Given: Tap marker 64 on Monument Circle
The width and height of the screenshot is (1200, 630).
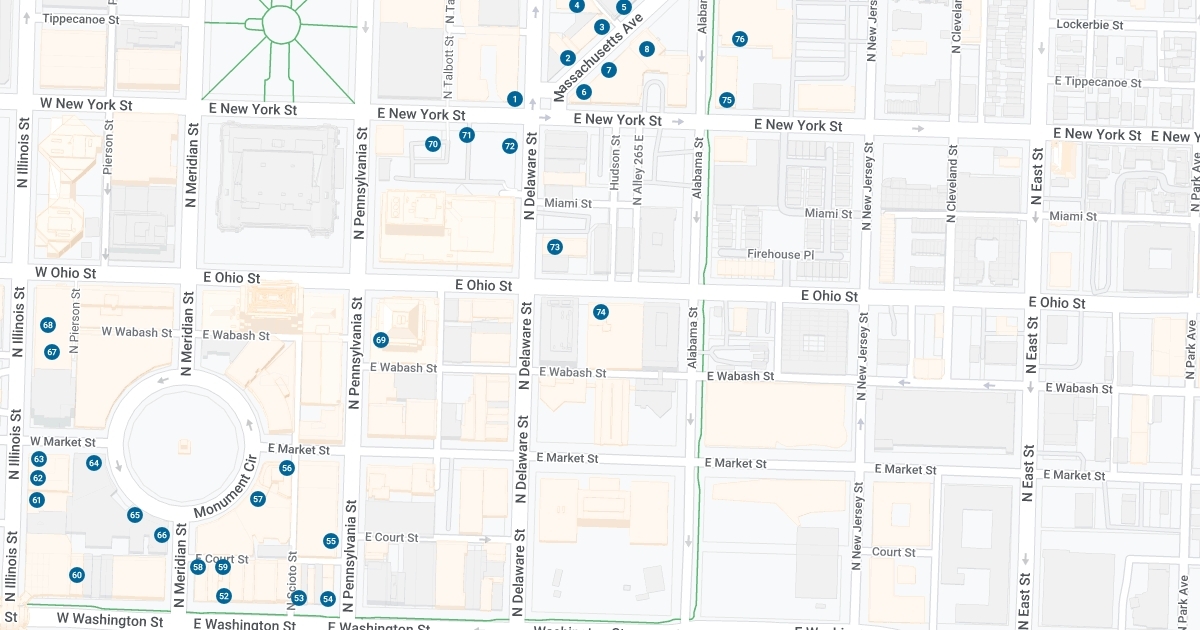Looking at the screenshot, I should pos(94,463).
